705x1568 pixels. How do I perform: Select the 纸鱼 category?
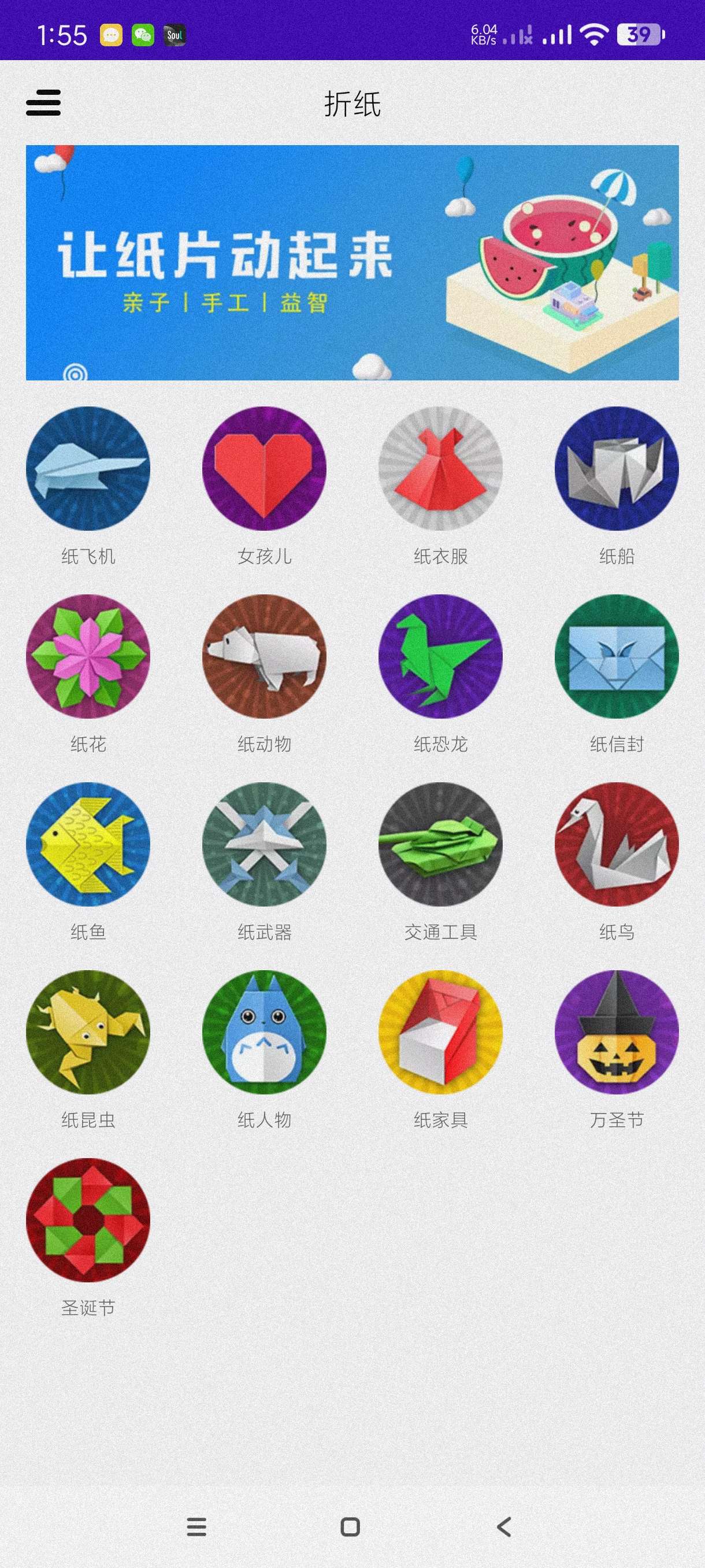[x=88, y=844]
